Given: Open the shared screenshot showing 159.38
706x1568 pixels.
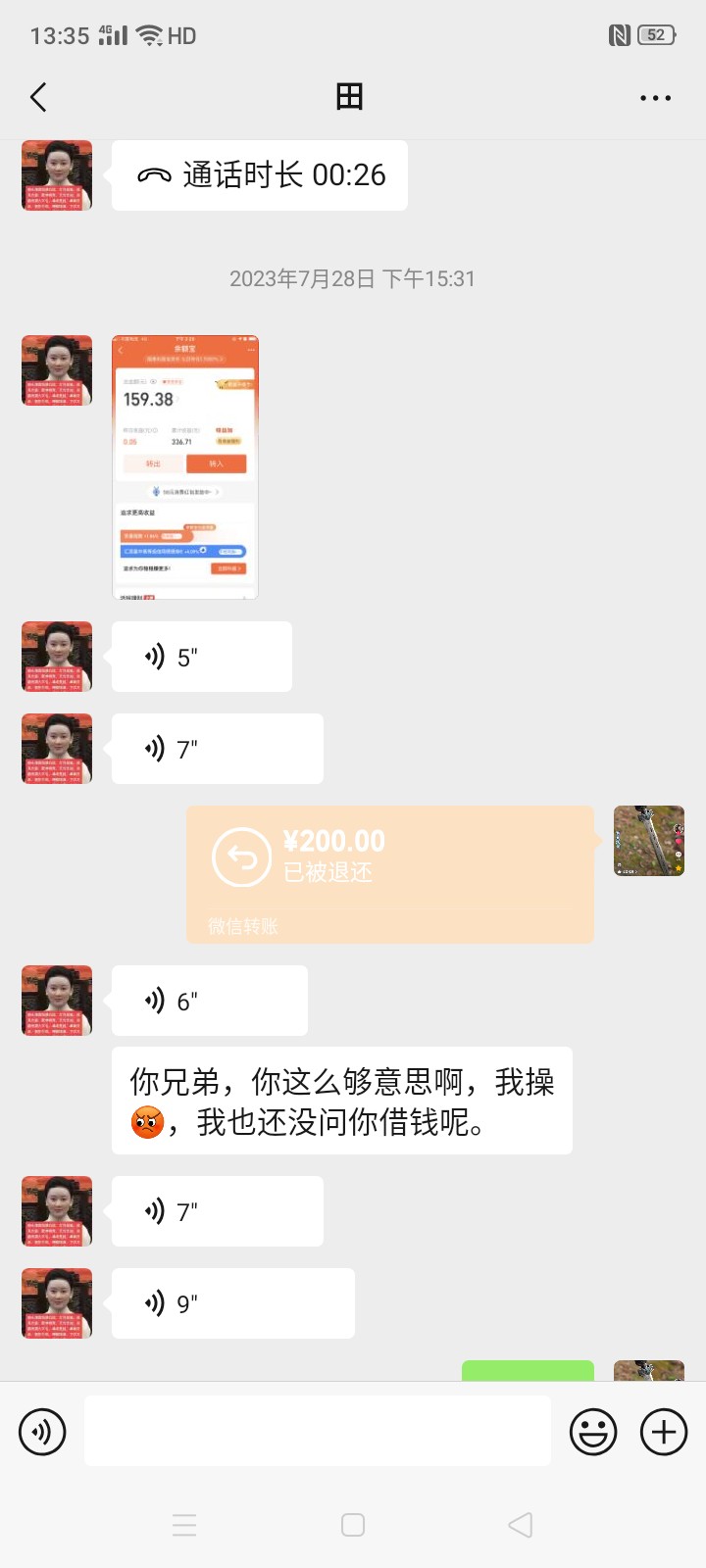Looking at the screenshot, I should pos(185,466).
